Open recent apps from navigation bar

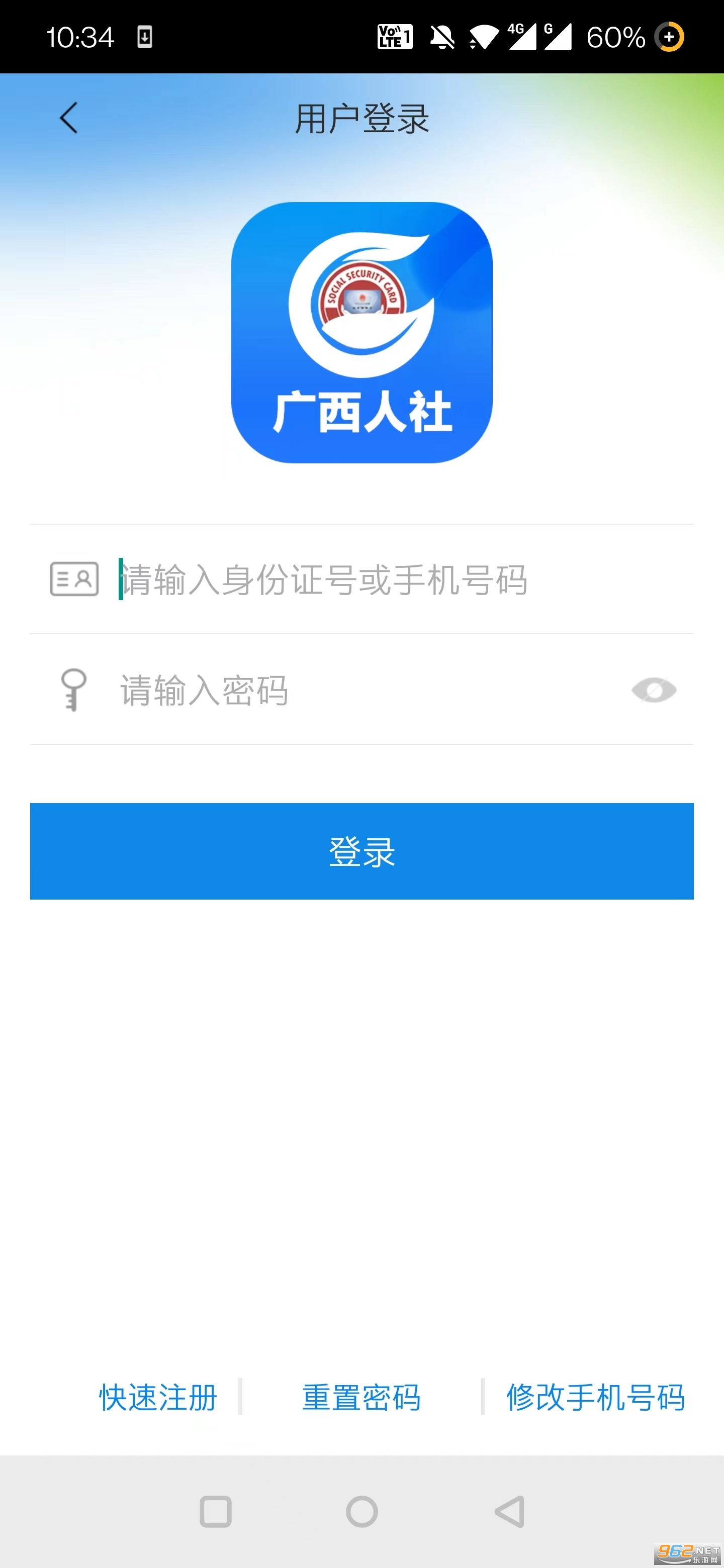(x=216, y=1511)
